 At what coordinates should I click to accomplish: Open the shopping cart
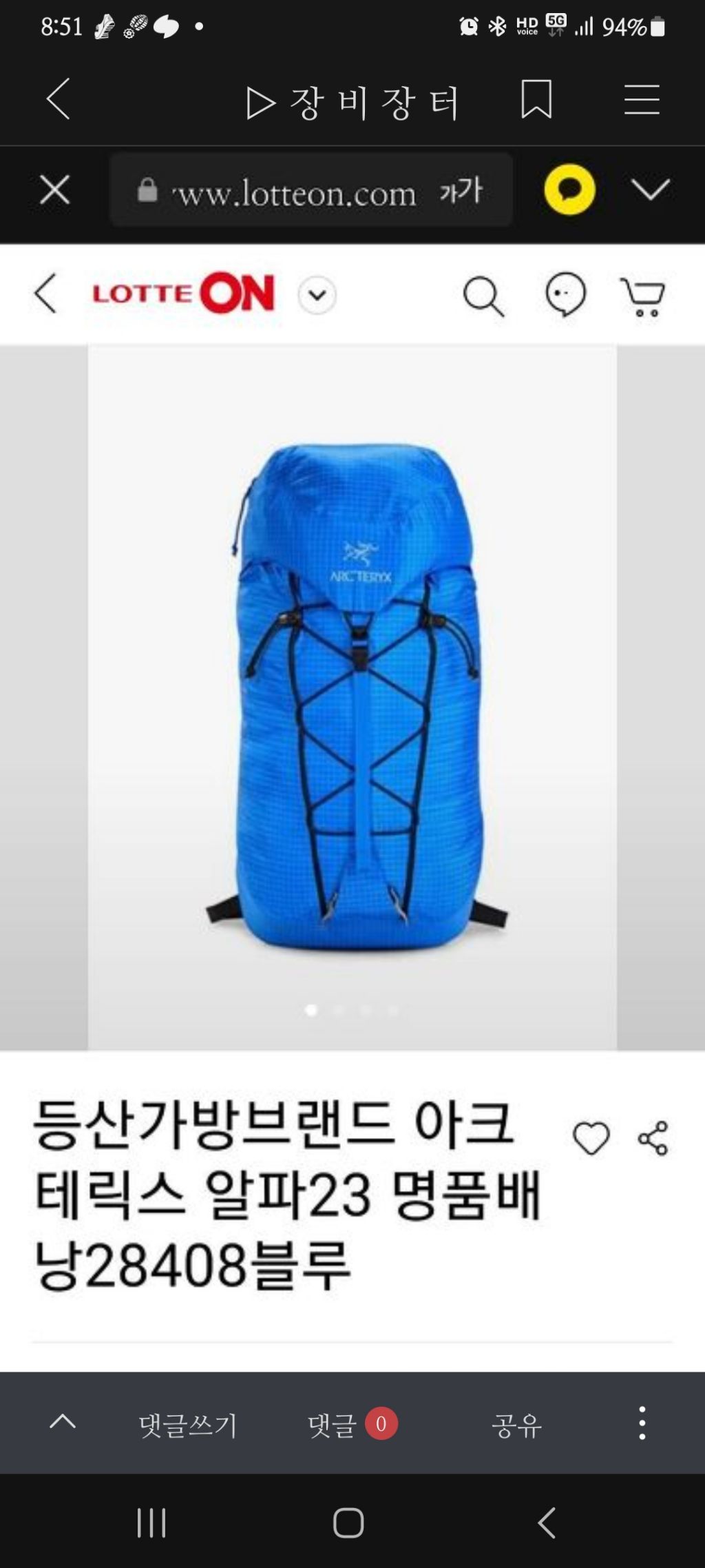coord(643,296)
